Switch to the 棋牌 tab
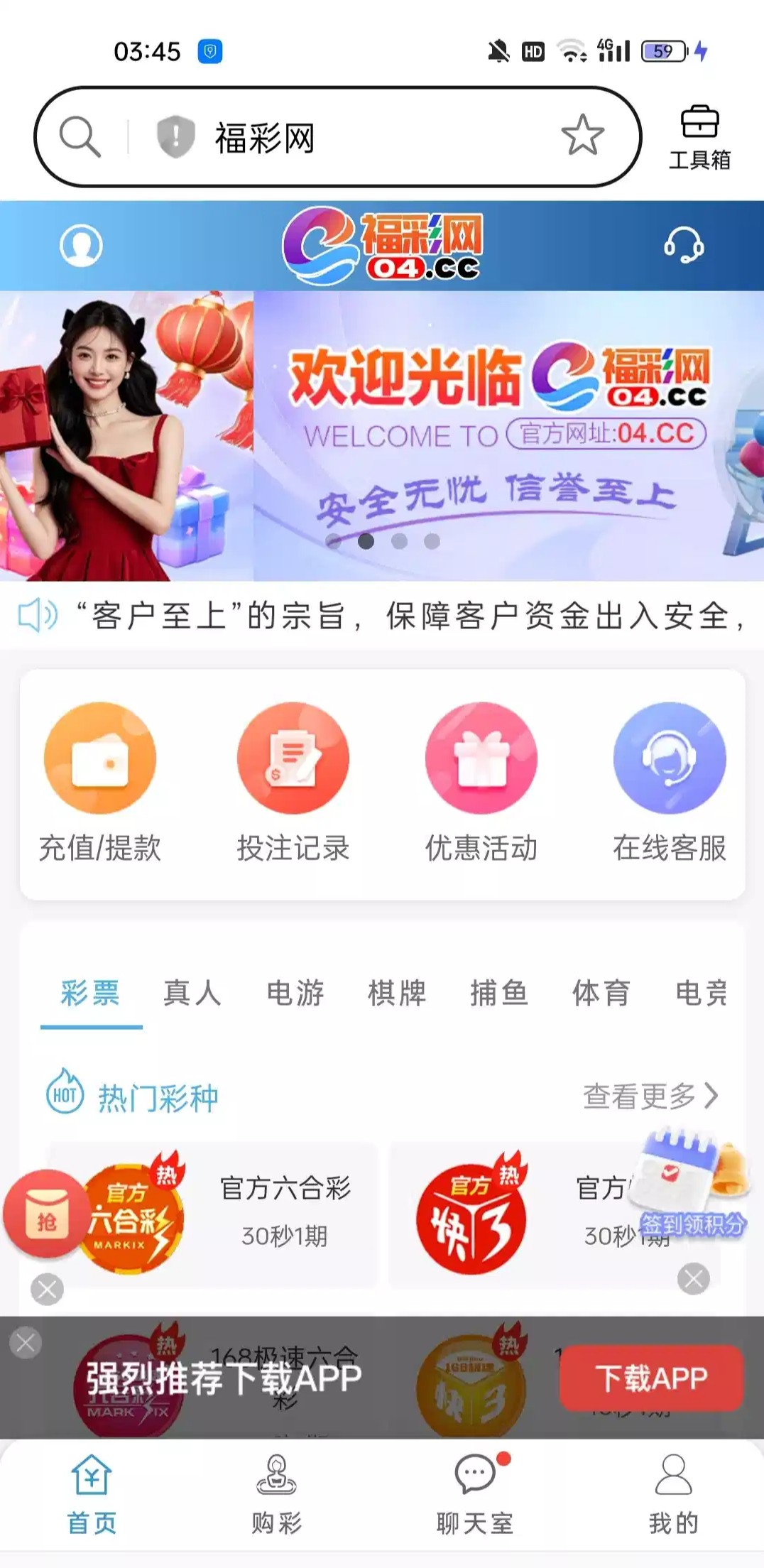 point(397,993)
